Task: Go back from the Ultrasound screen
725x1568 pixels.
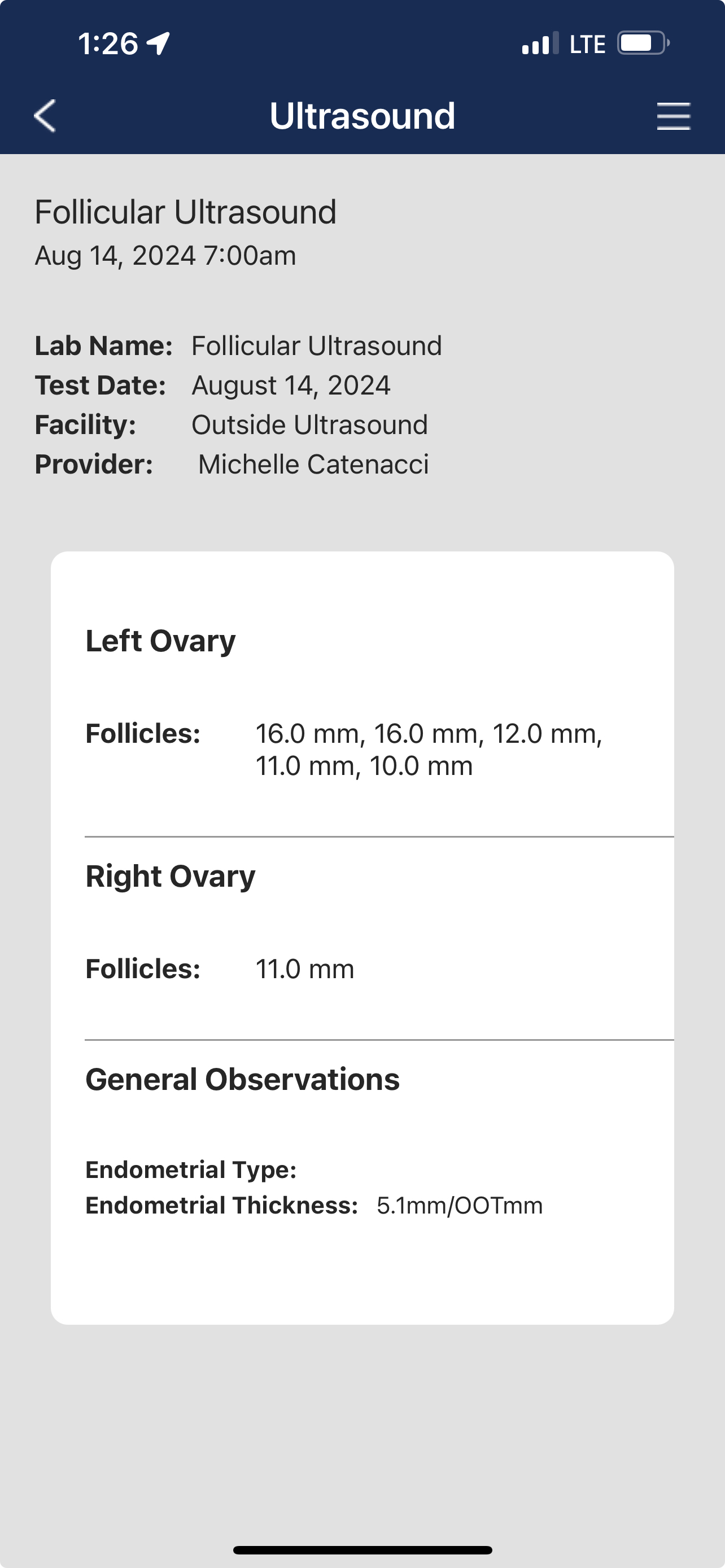Action: pos(45,116)
